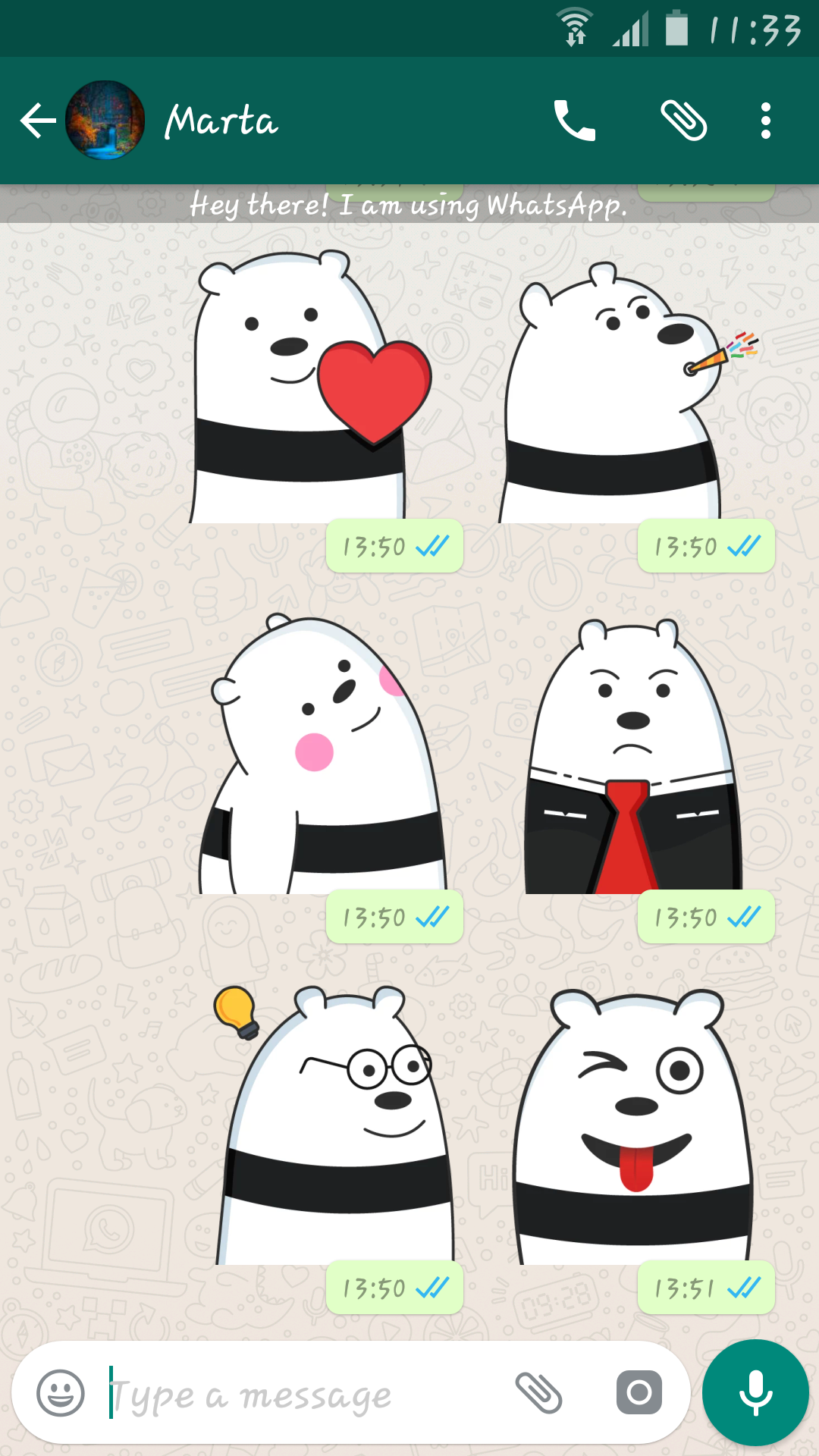The width and height of the screenshot is (819, 1456).
Task: Open the winking tongue-out bear sticker
Action: click(633, 1130)
